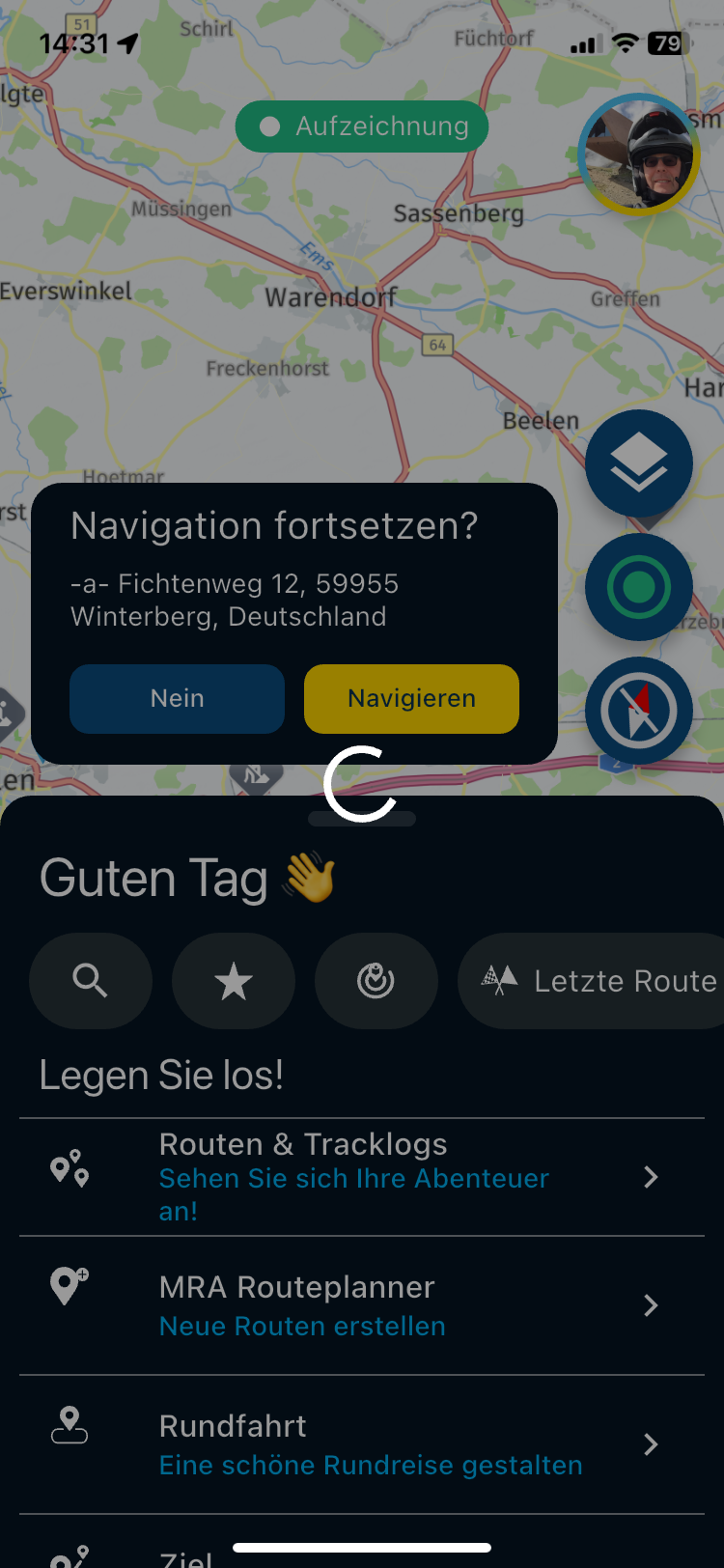Tap the Aufzeichnung recording pill
The height and width of the screenshot is (1568, 724).
(362, 126)
